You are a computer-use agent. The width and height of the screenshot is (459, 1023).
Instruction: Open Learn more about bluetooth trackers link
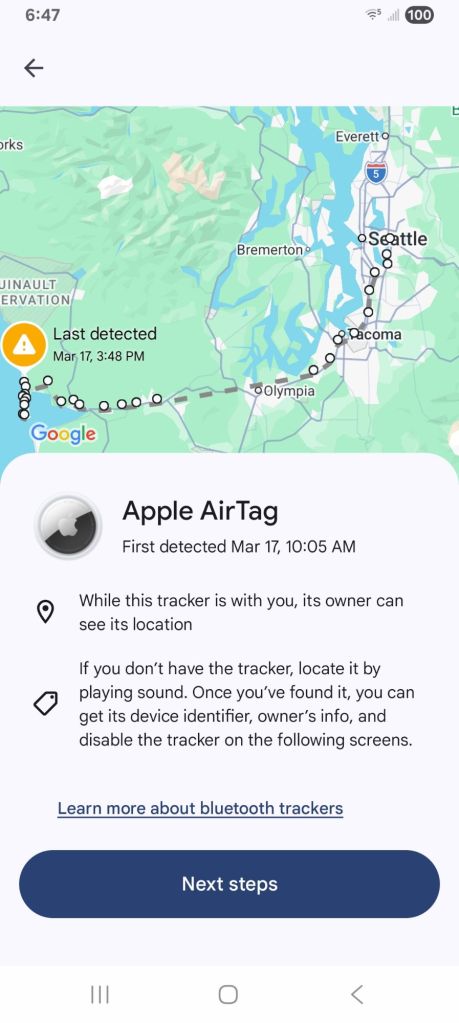point(200,808)
